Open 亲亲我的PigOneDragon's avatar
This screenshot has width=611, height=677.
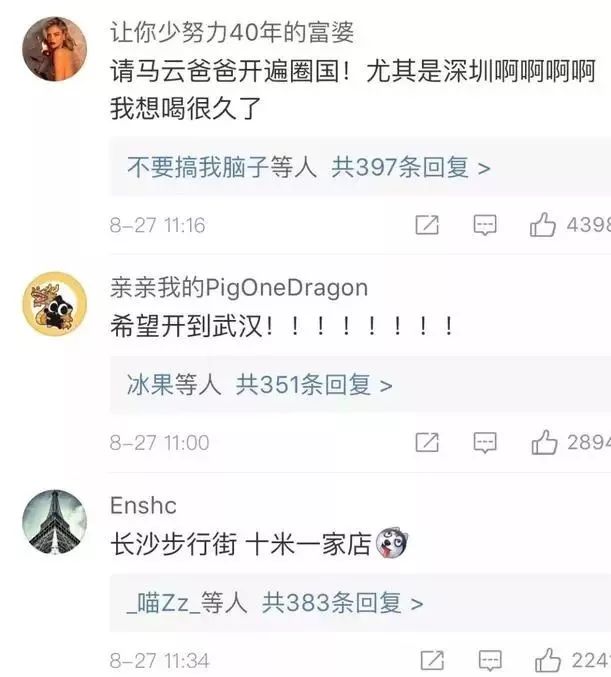[x=54, y=304]
